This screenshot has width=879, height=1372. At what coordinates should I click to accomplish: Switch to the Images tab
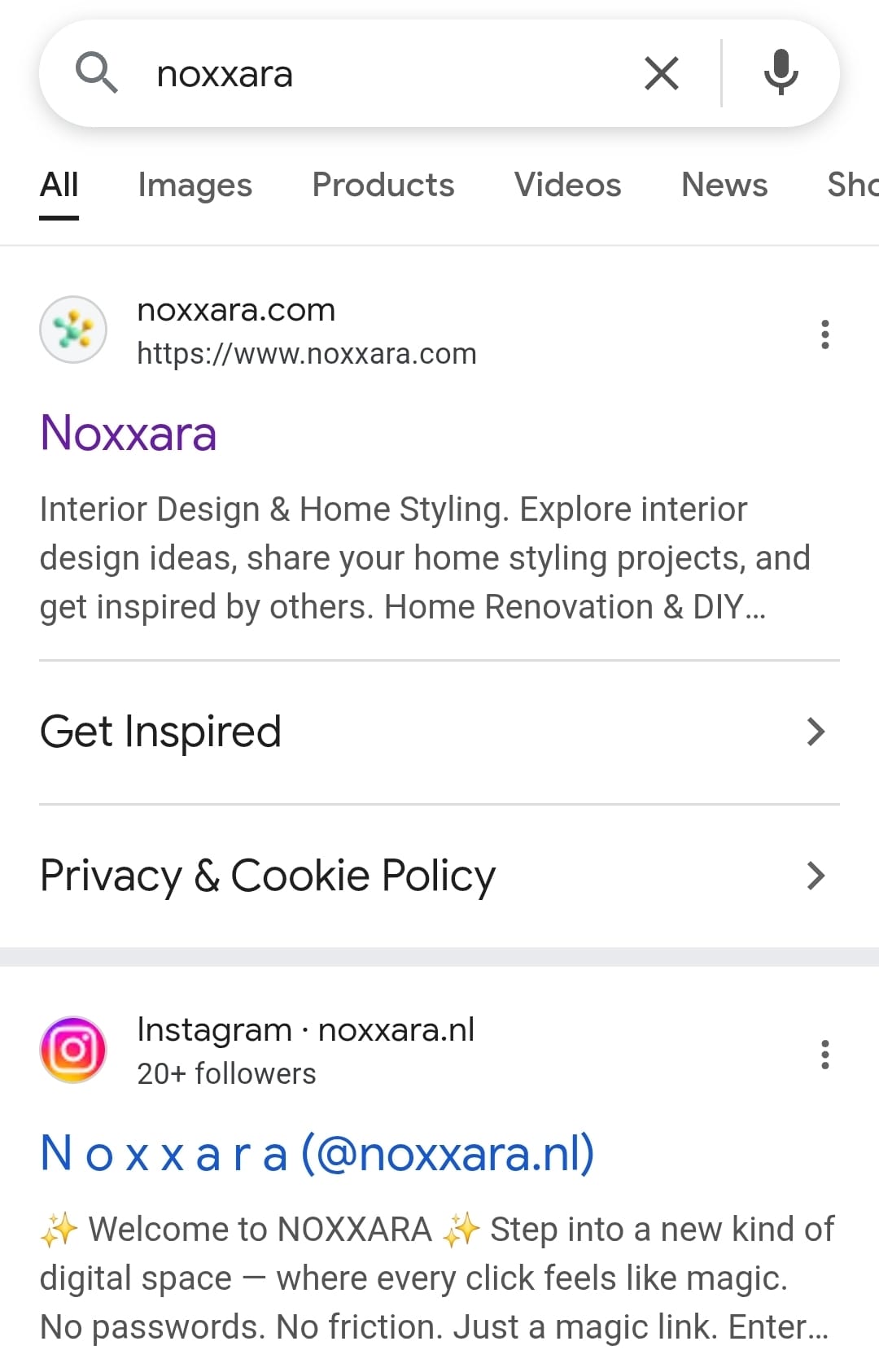[195, 185]
